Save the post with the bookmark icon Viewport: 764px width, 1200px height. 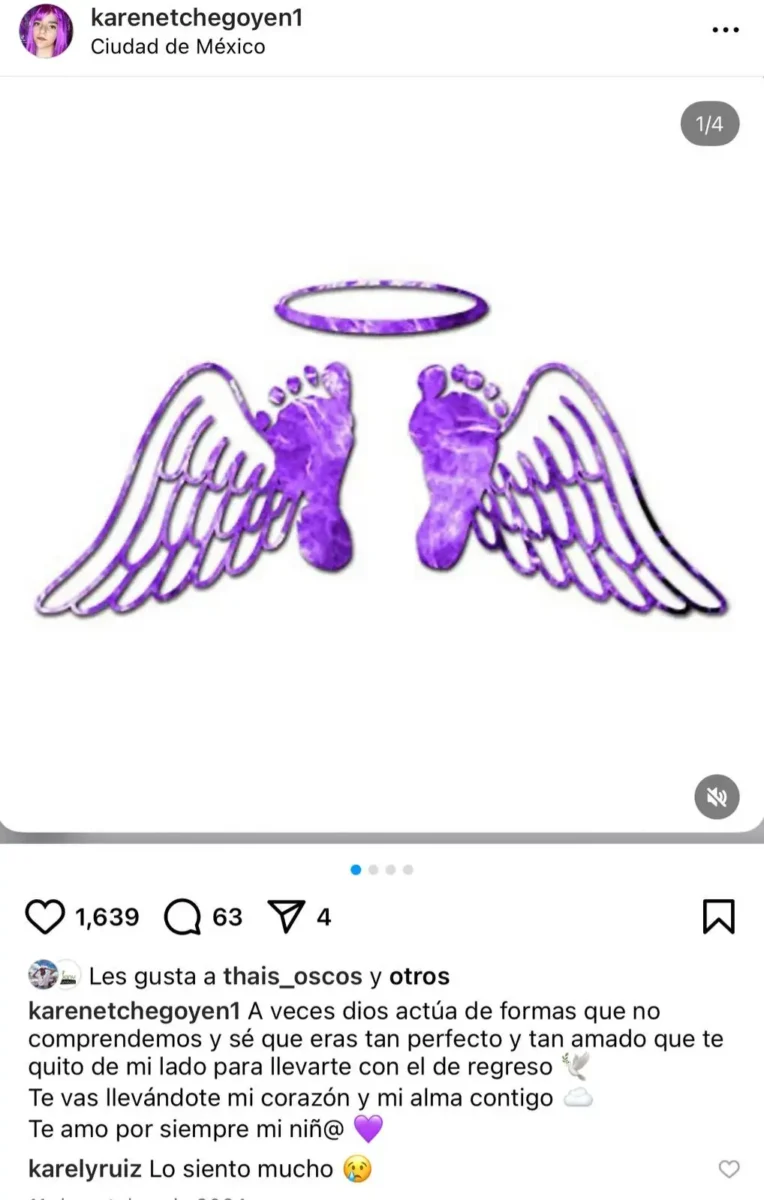(x=718, y=916)
